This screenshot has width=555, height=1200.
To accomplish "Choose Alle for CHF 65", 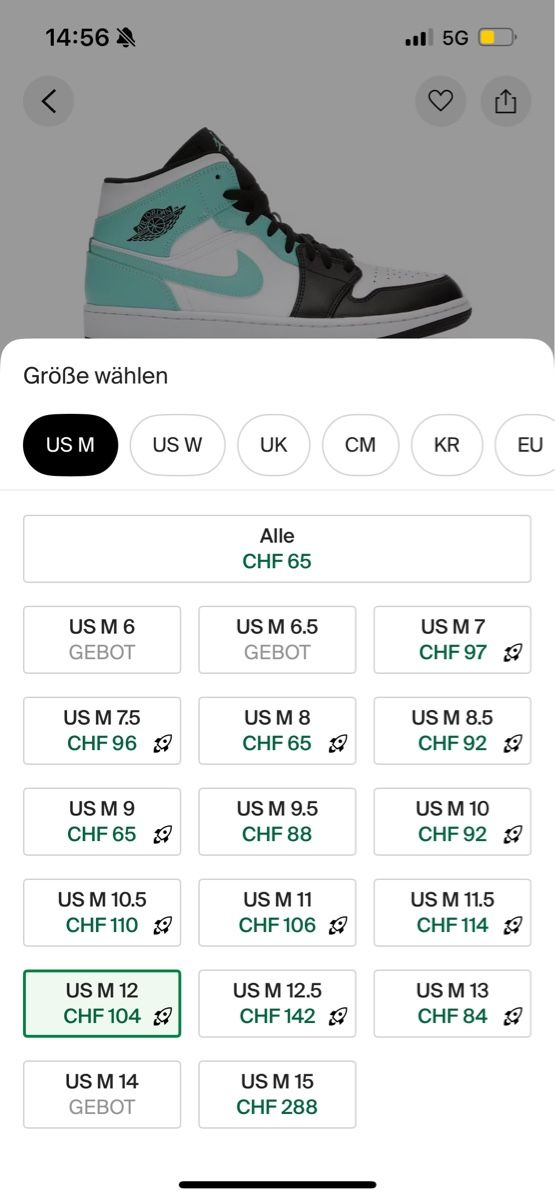I will (x=277, y=549).
